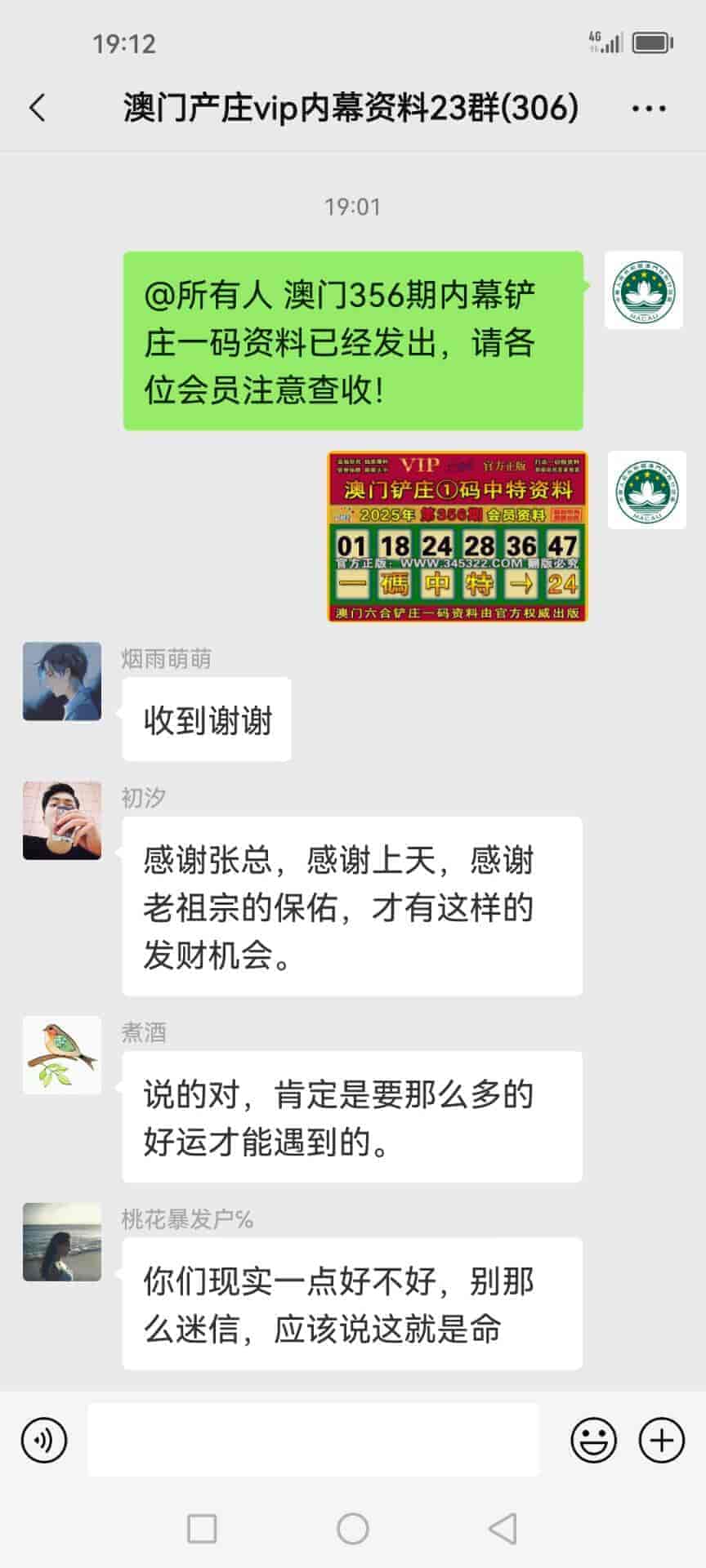Open the group chat overflow menu
The width and height of the screenshot is (706, 1568).
pos(649,108)
